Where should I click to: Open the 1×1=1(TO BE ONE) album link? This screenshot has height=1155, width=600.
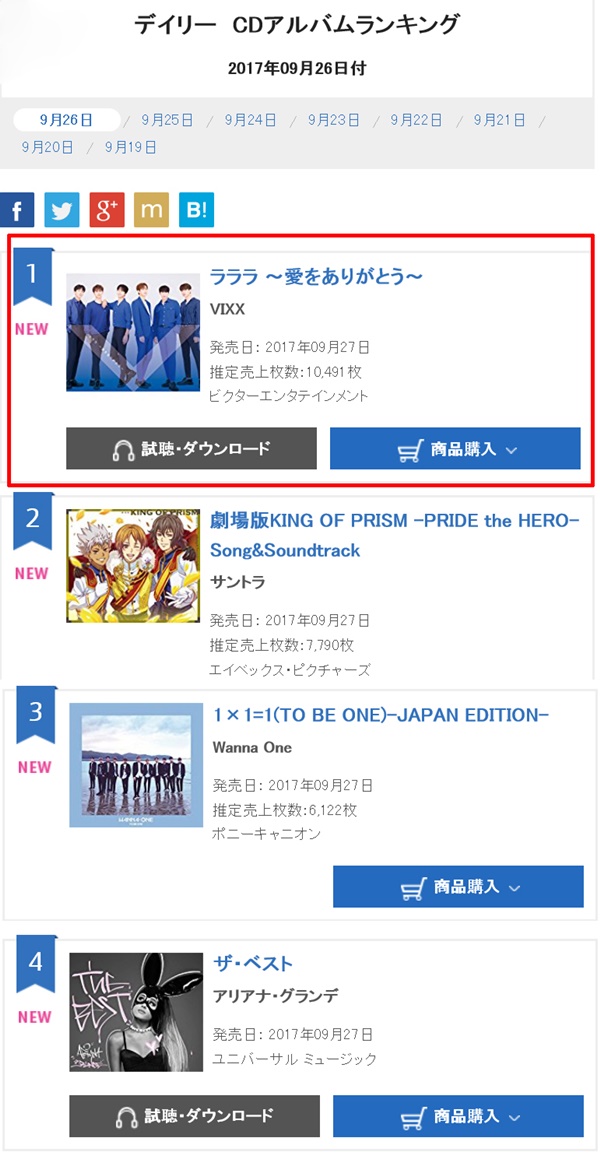pos(381,715)
